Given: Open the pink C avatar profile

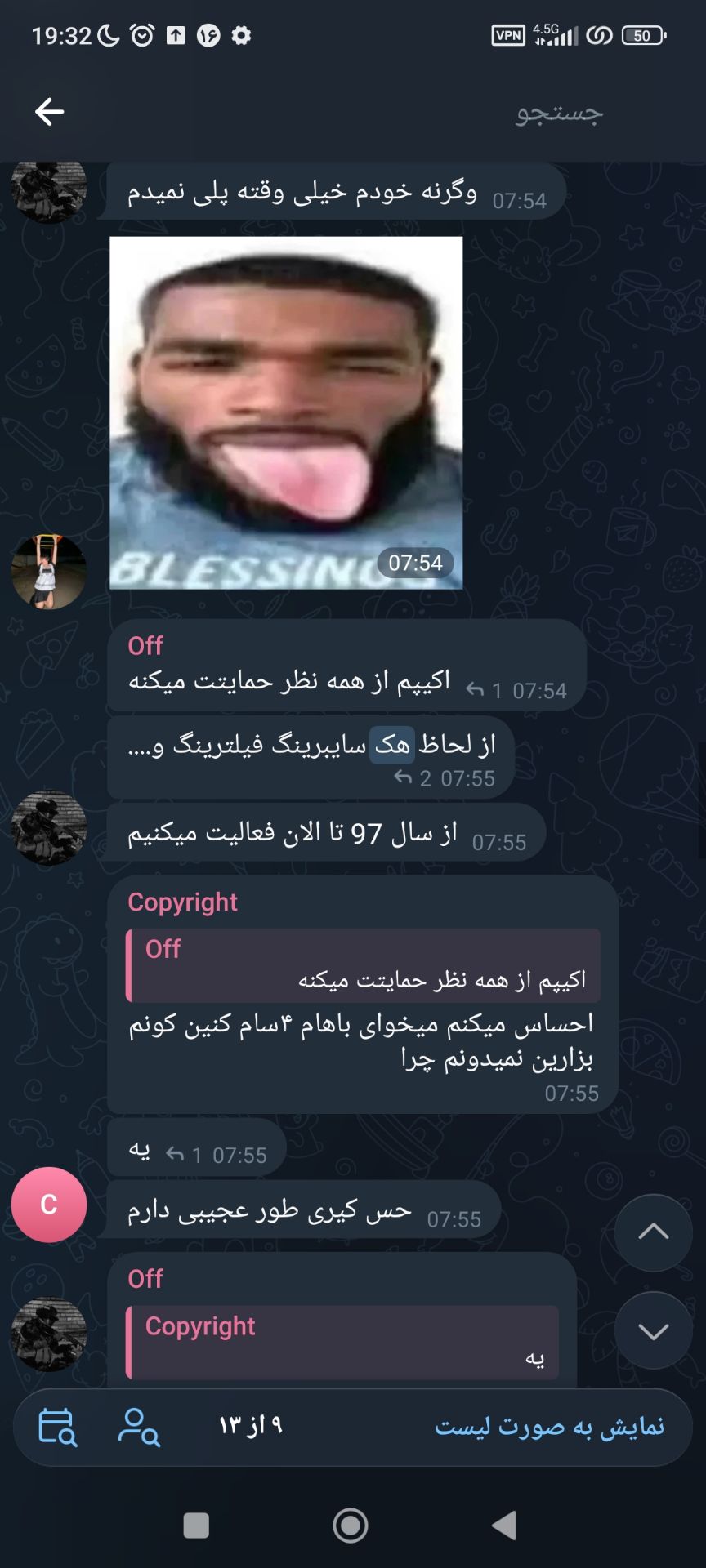Looking at the screenshot, I should pos(49,1205).
